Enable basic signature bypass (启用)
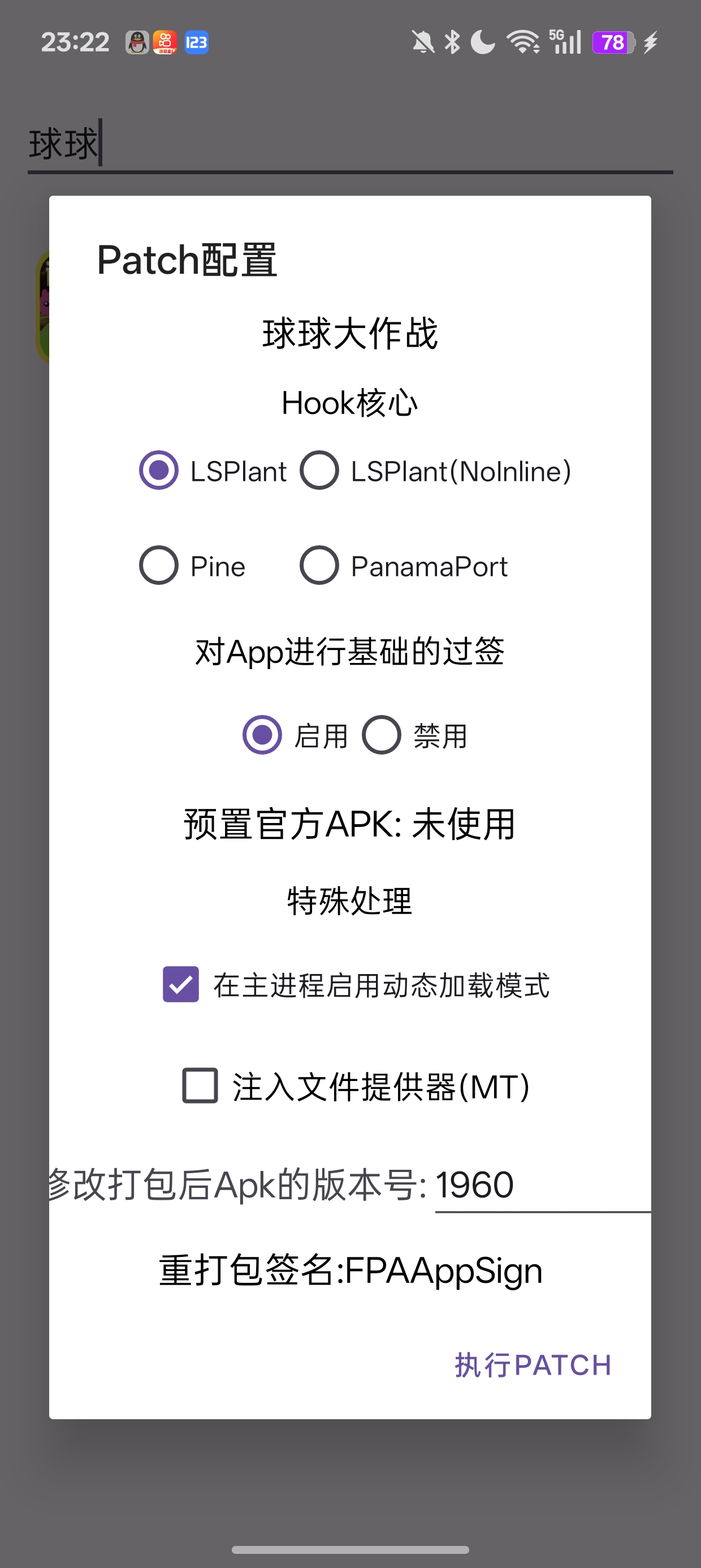The image size is (701, 1568). (262, 735)
